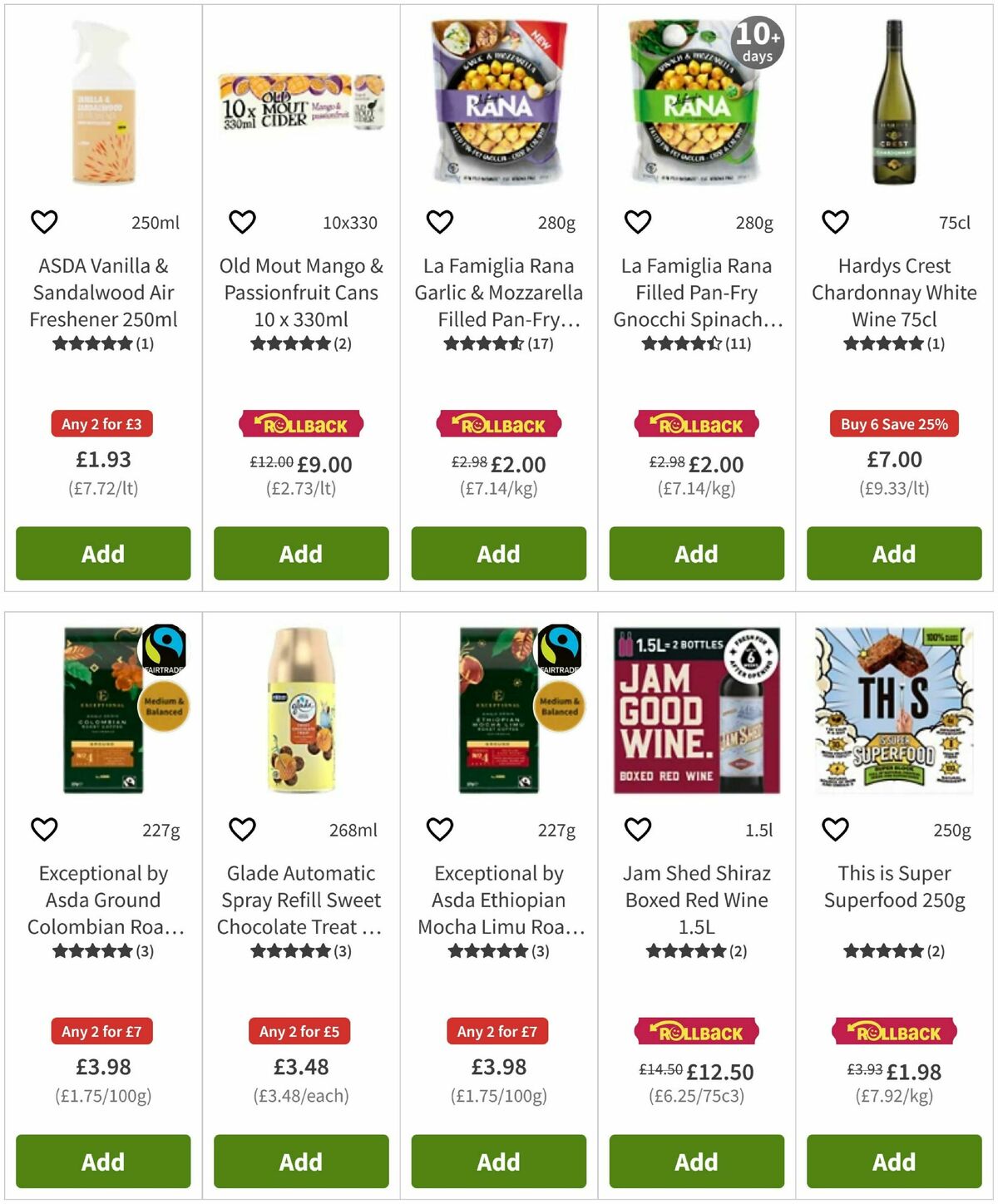Add the Hardys Crest Chardonnay to the basket
The image size is (998, 1204).
tap(893, 554)
